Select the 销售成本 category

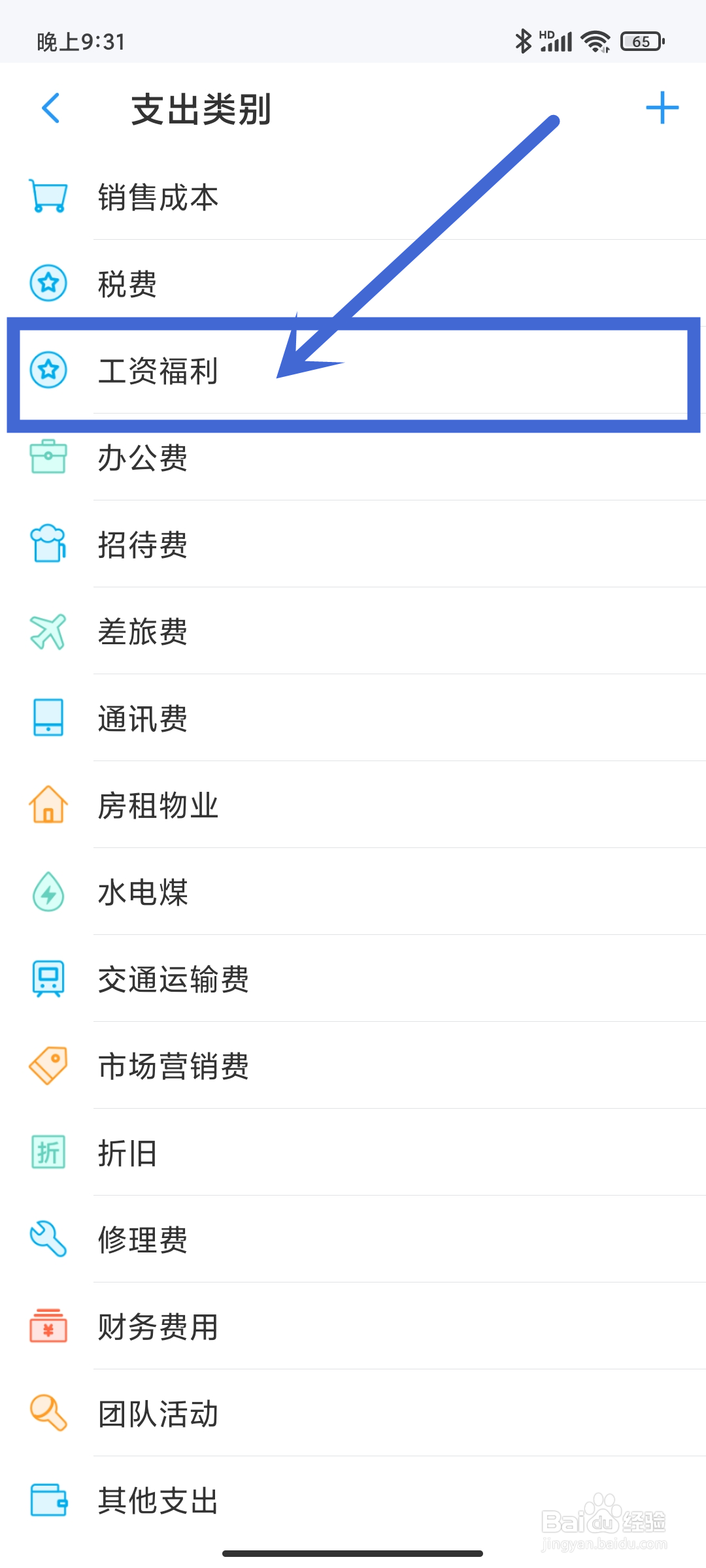point(158,197)
